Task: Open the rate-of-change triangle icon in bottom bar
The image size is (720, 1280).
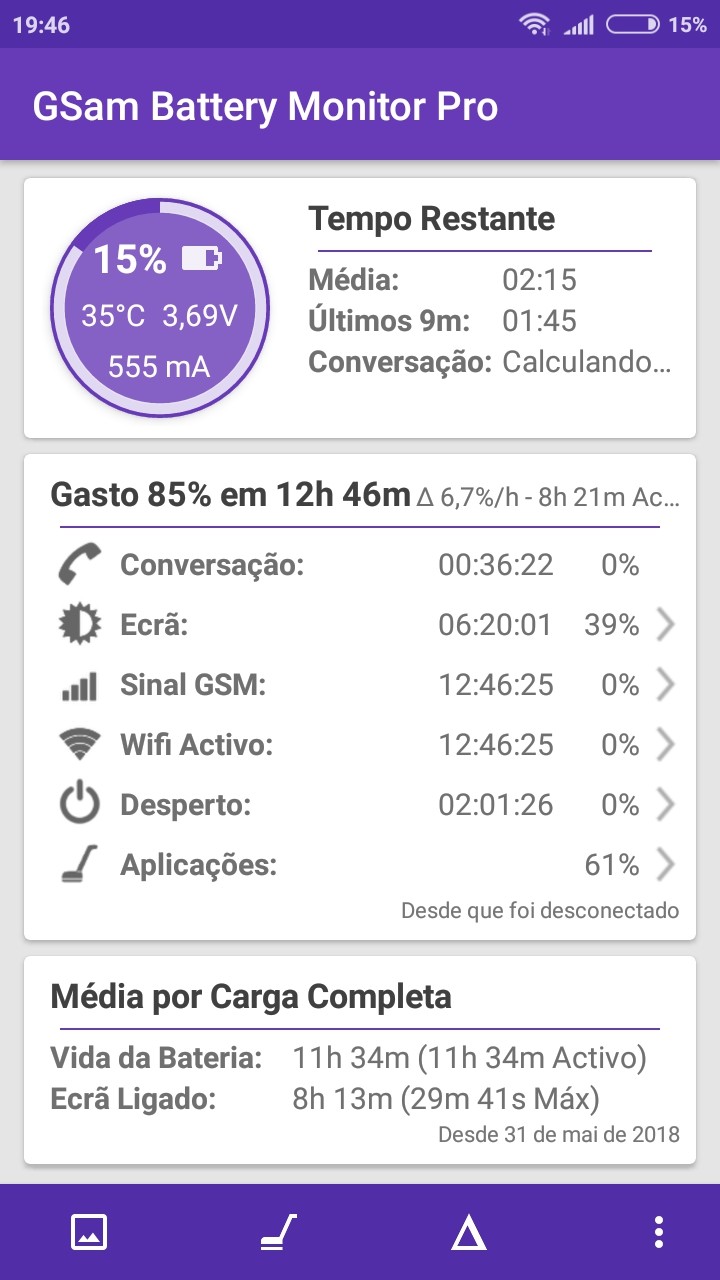Action: coord(468,1233)
